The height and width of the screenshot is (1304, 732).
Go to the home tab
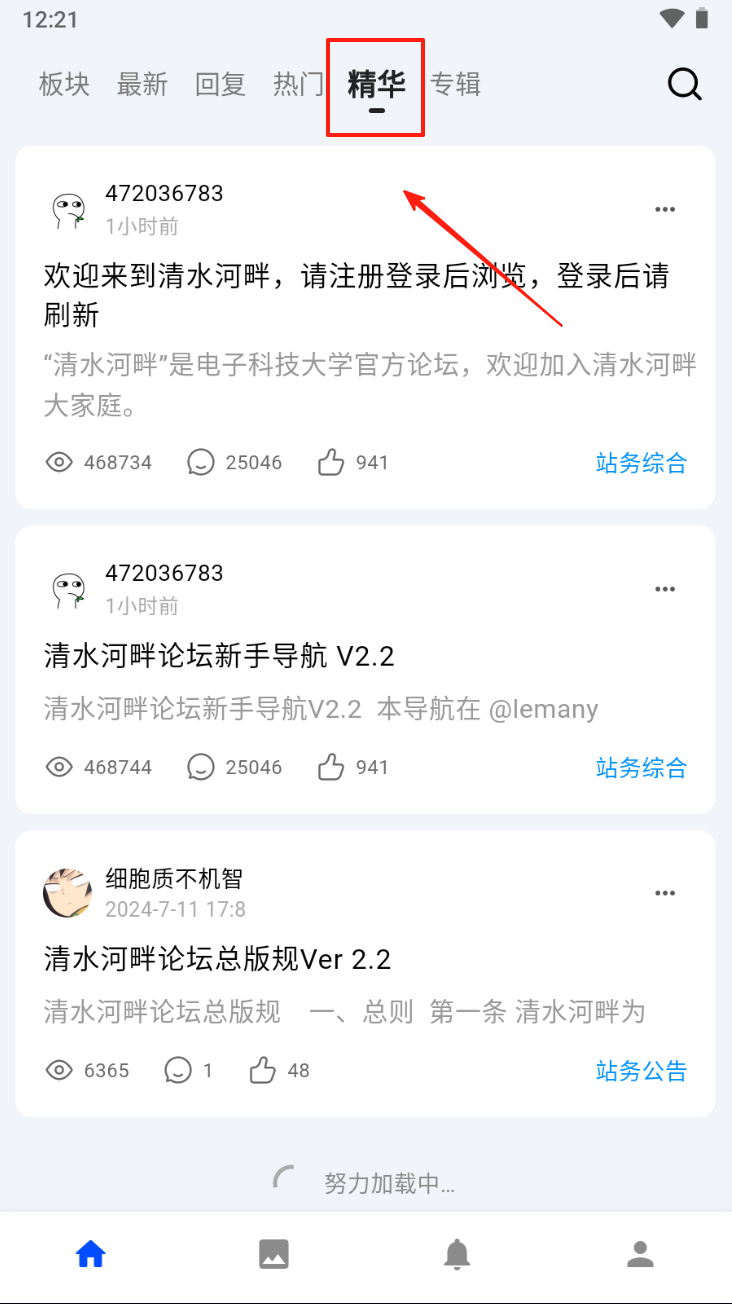91,1254
